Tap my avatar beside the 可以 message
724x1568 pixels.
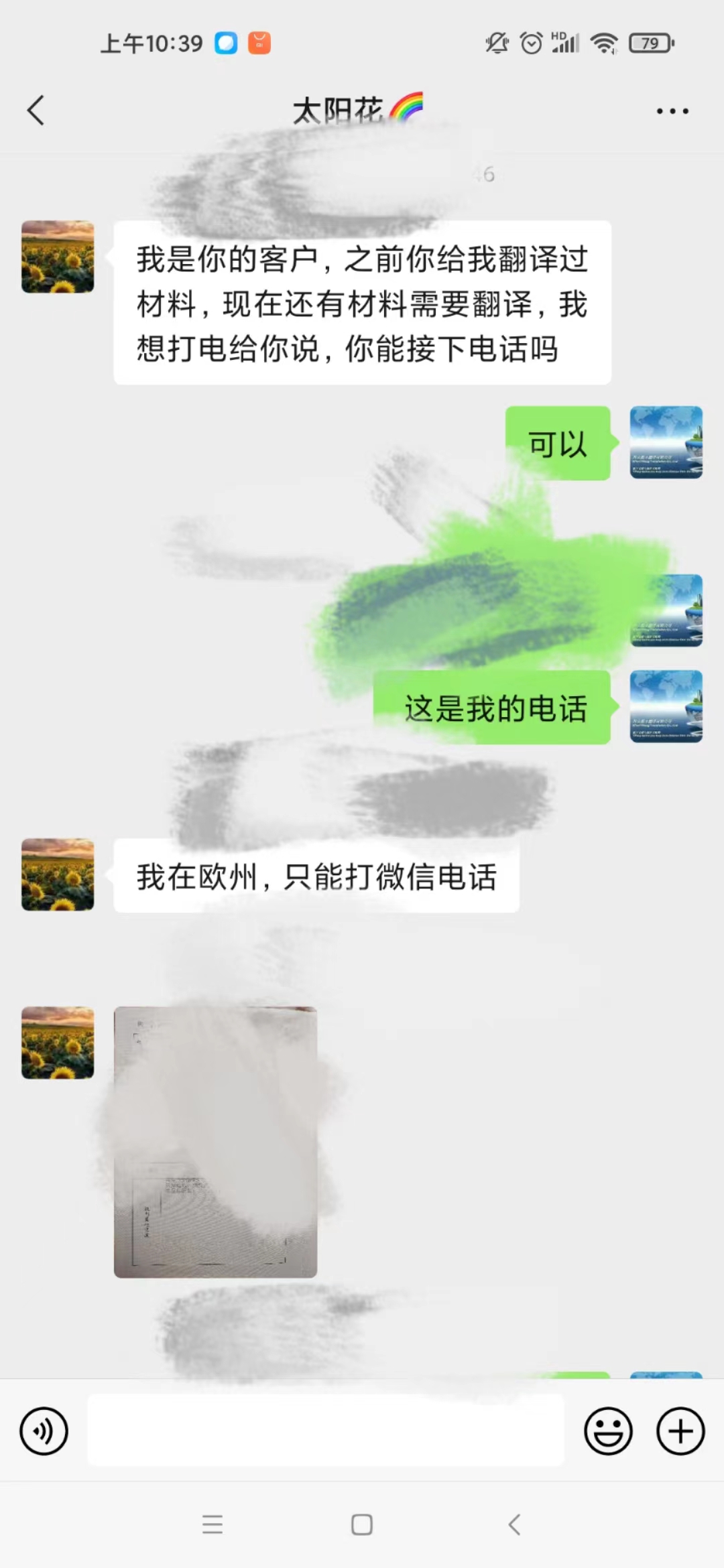(x=666, y=442)
